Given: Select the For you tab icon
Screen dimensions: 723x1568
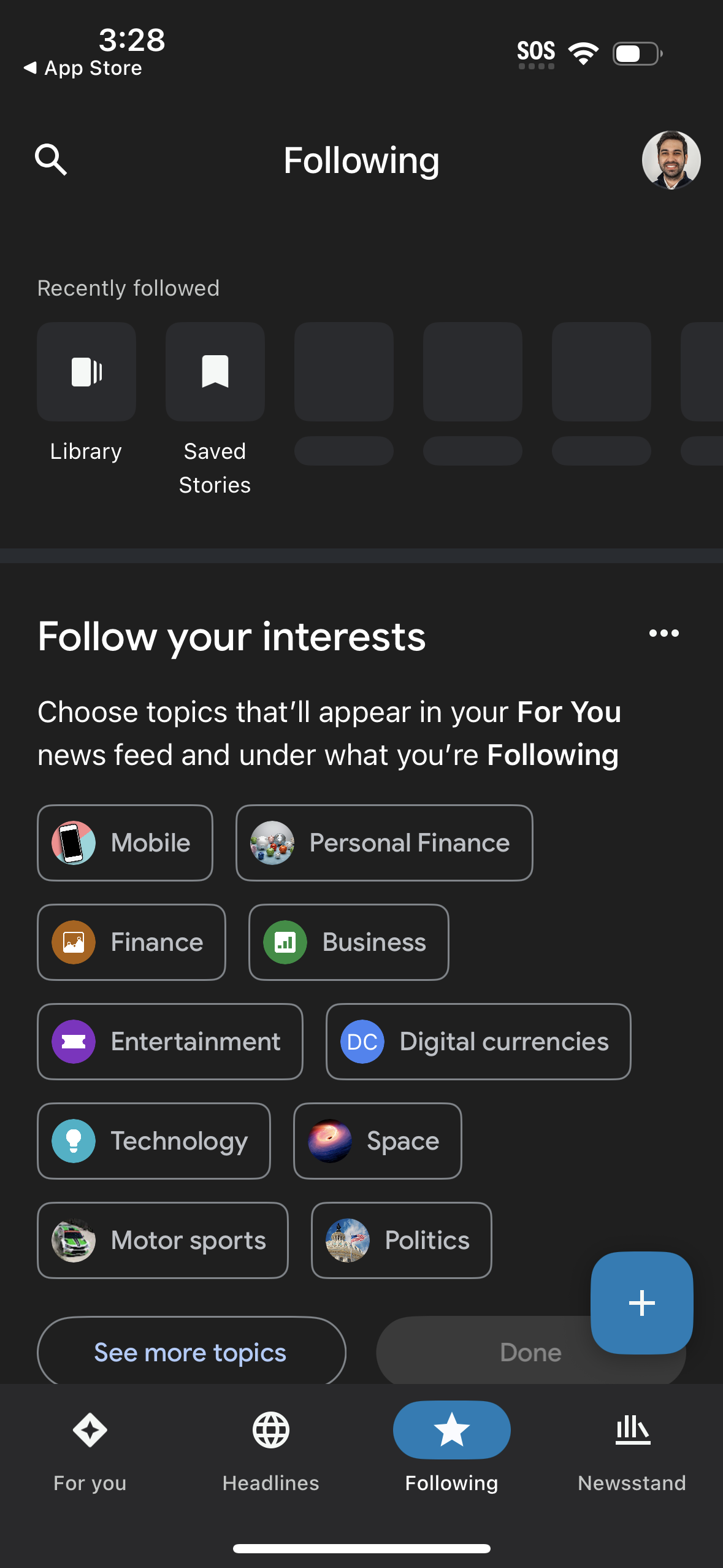Looking at the screenshot, I should (x=88, y=1430).
